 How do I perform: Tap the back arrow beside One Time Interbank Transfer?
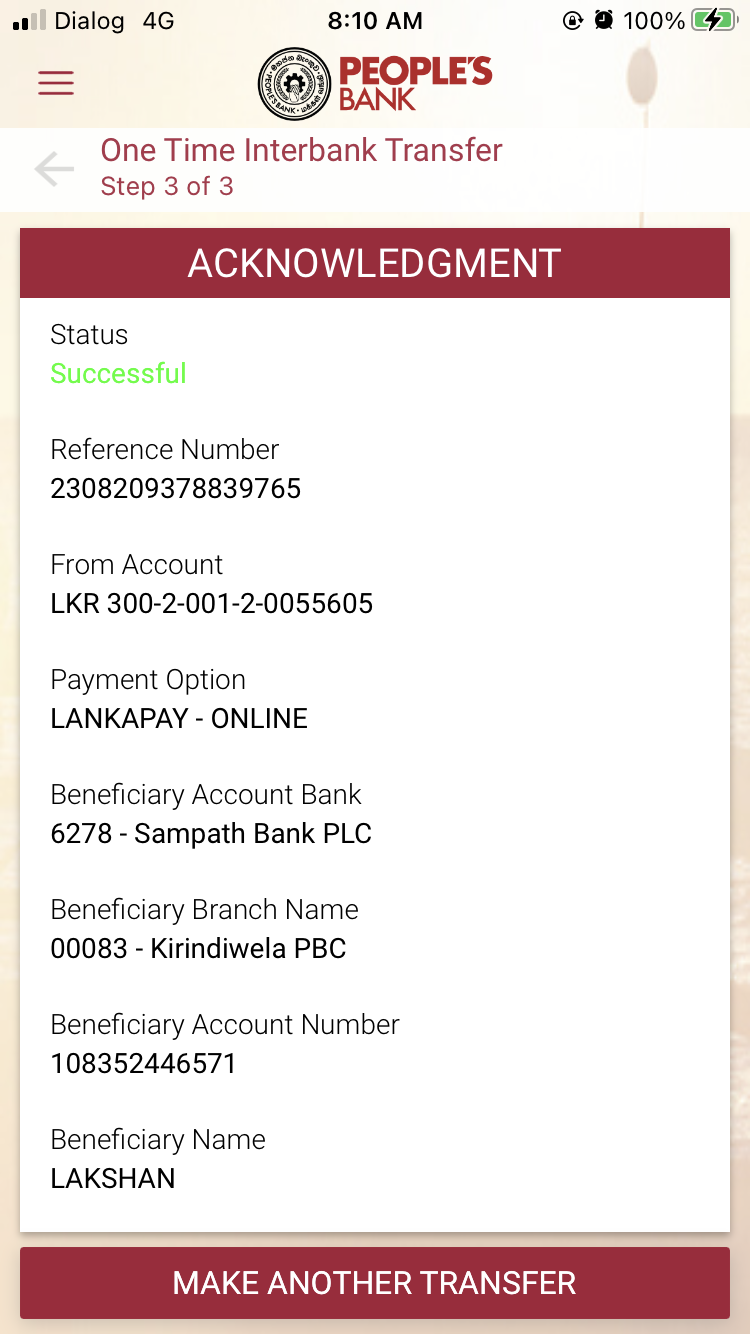(54, 169)
